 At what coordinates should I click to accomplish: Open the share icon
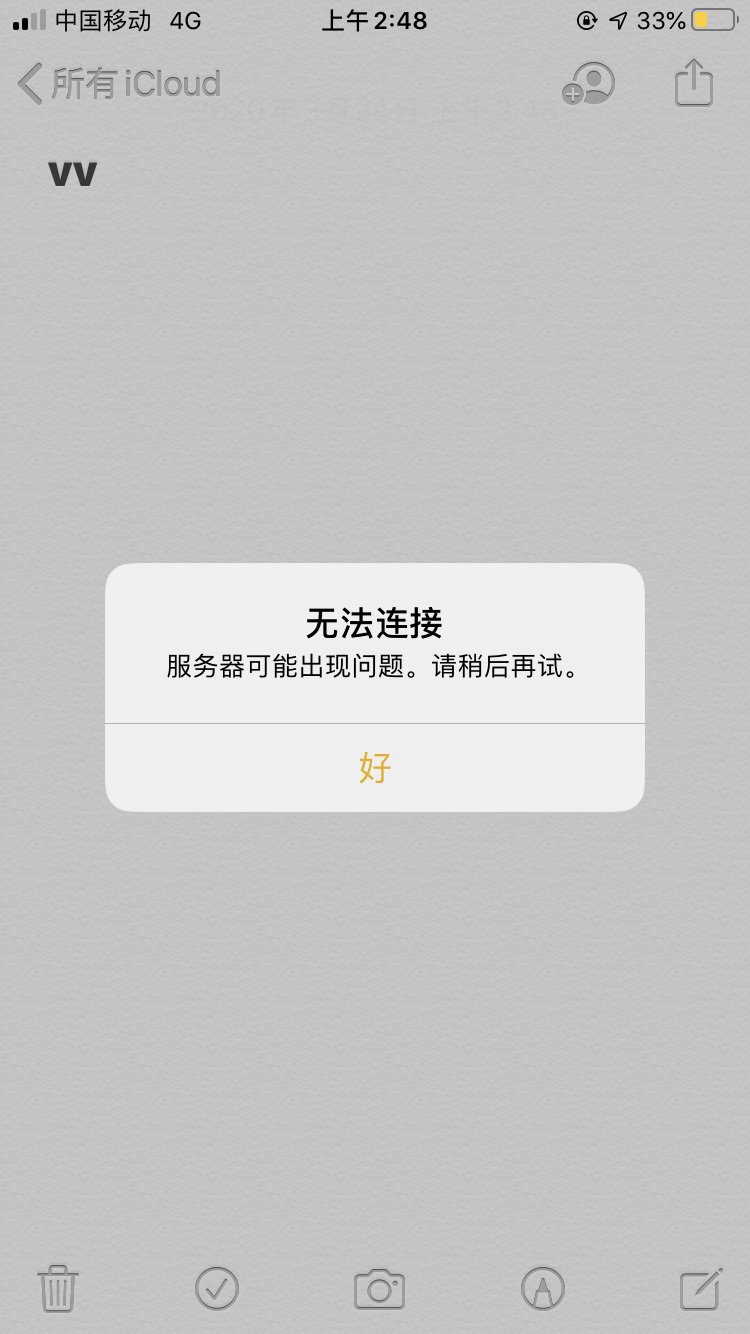(x=693, y=83)
